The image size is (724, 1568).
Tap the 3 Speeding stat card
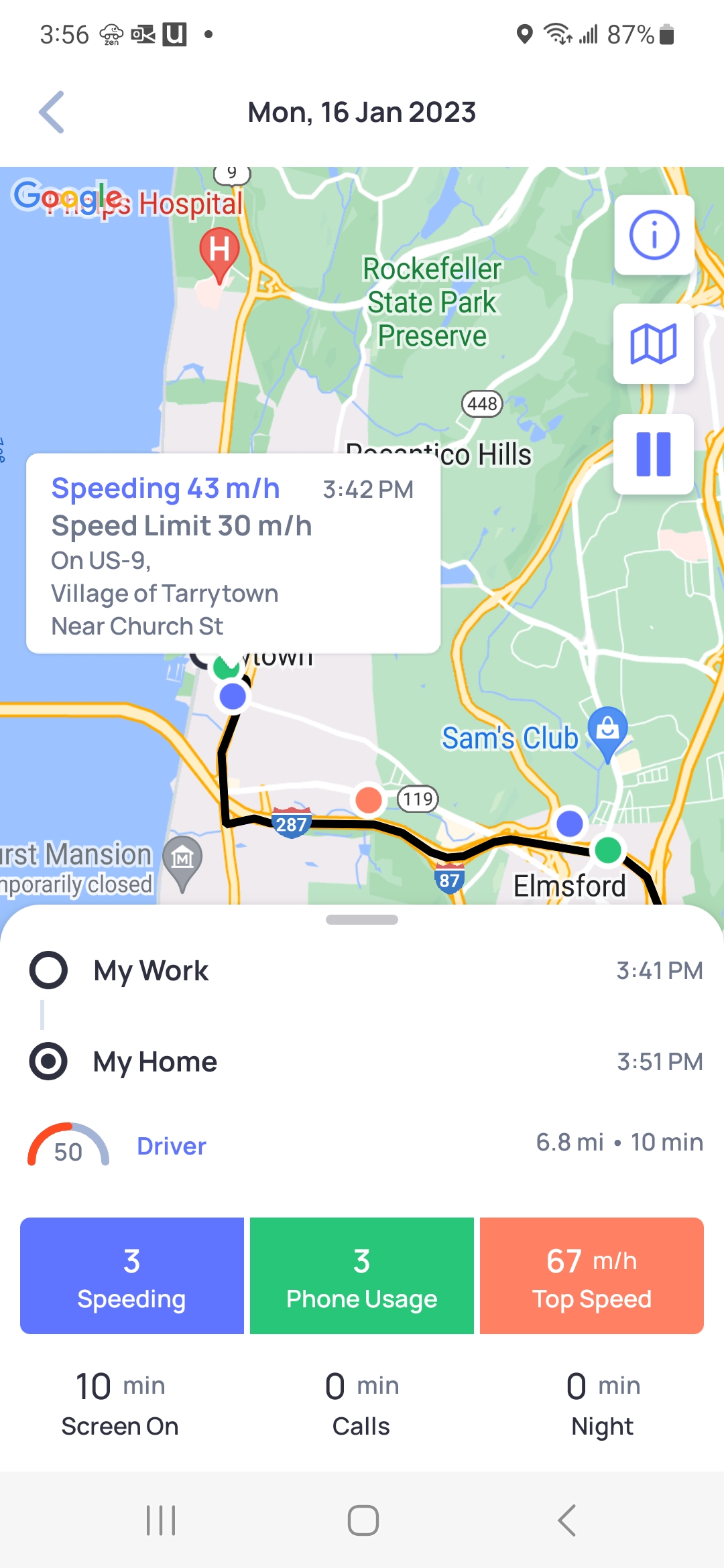click(131, 1275)
